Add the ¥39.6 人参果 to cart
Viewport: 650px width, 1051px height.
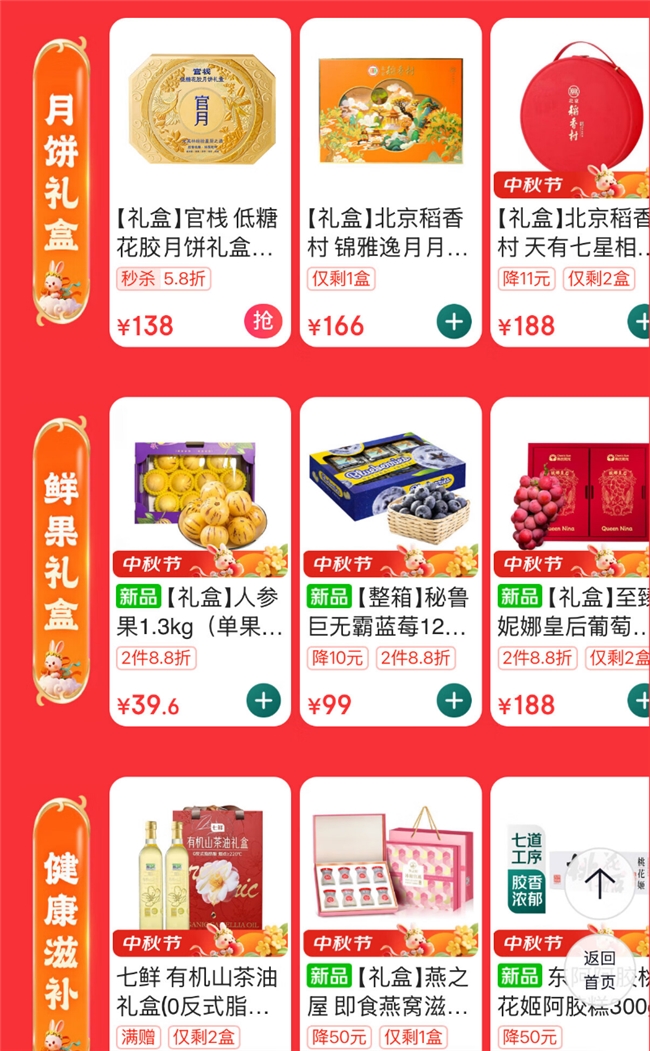264,700
